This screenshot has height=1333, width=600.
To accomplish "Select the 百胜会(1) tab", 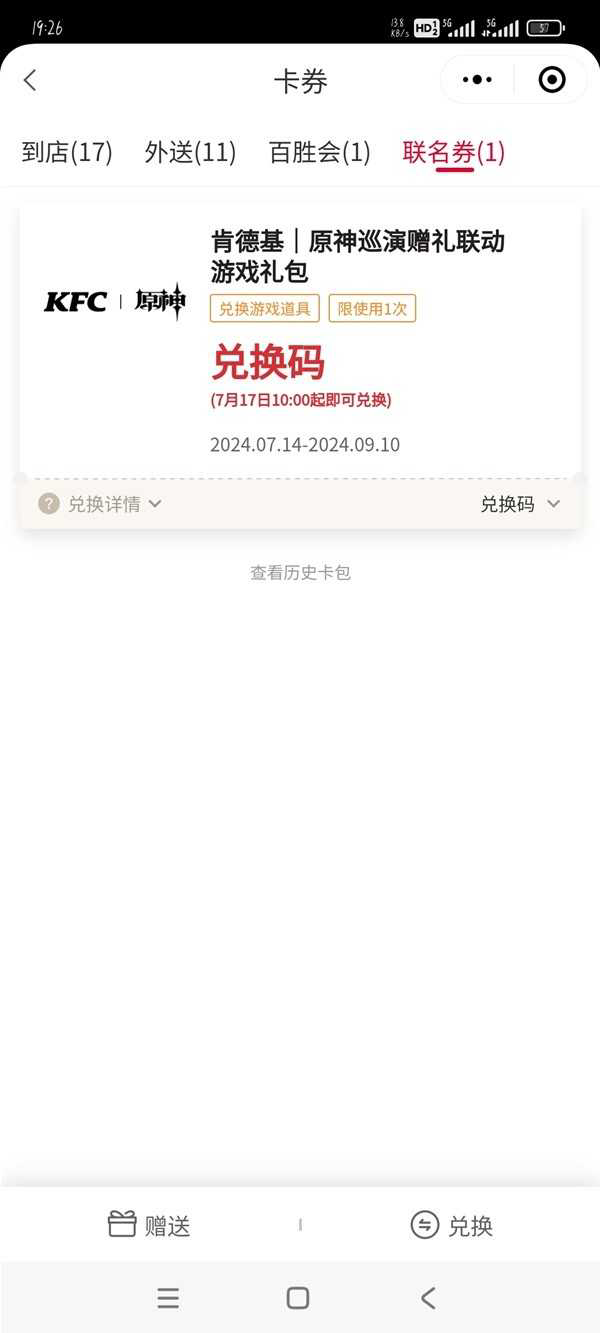I will (319, 152).
